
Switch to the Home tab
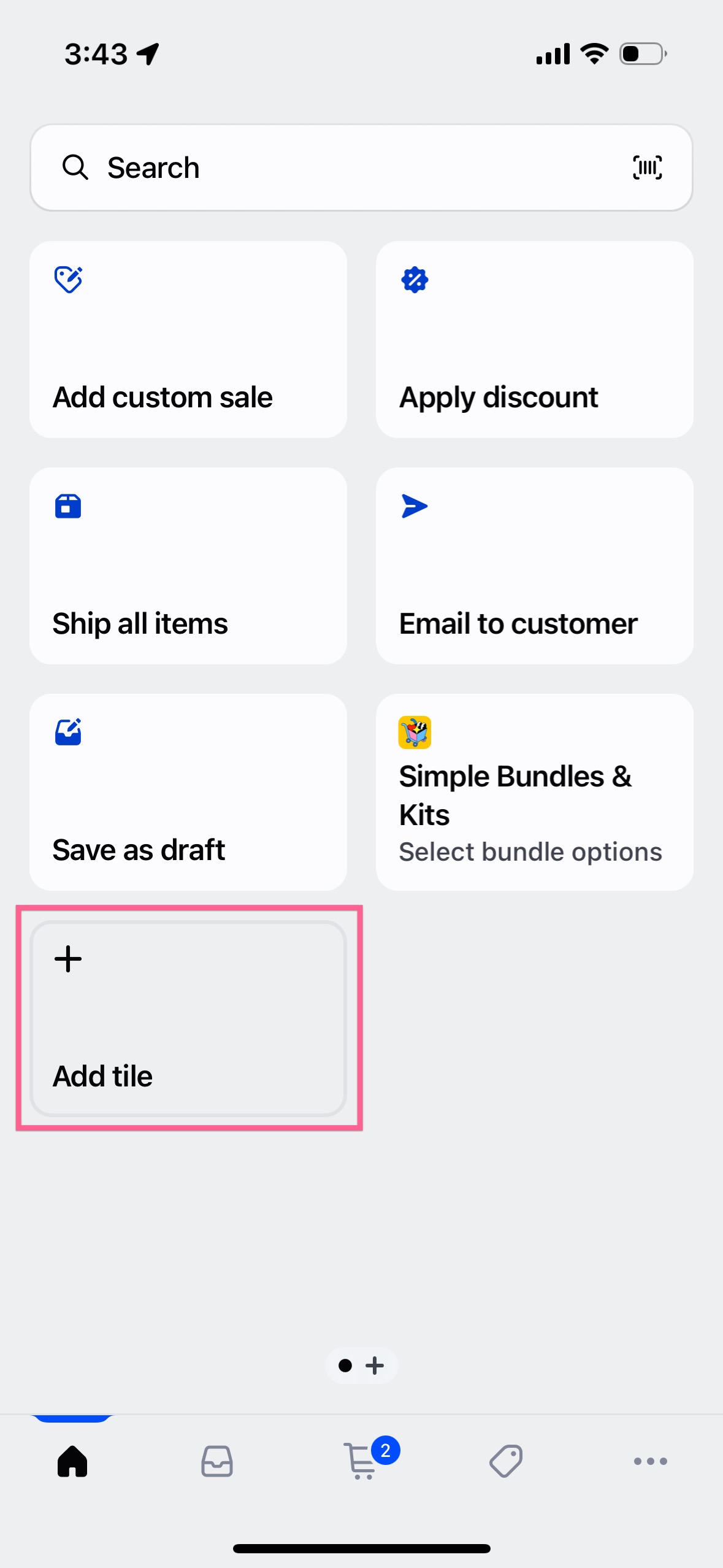[72, 1461]
